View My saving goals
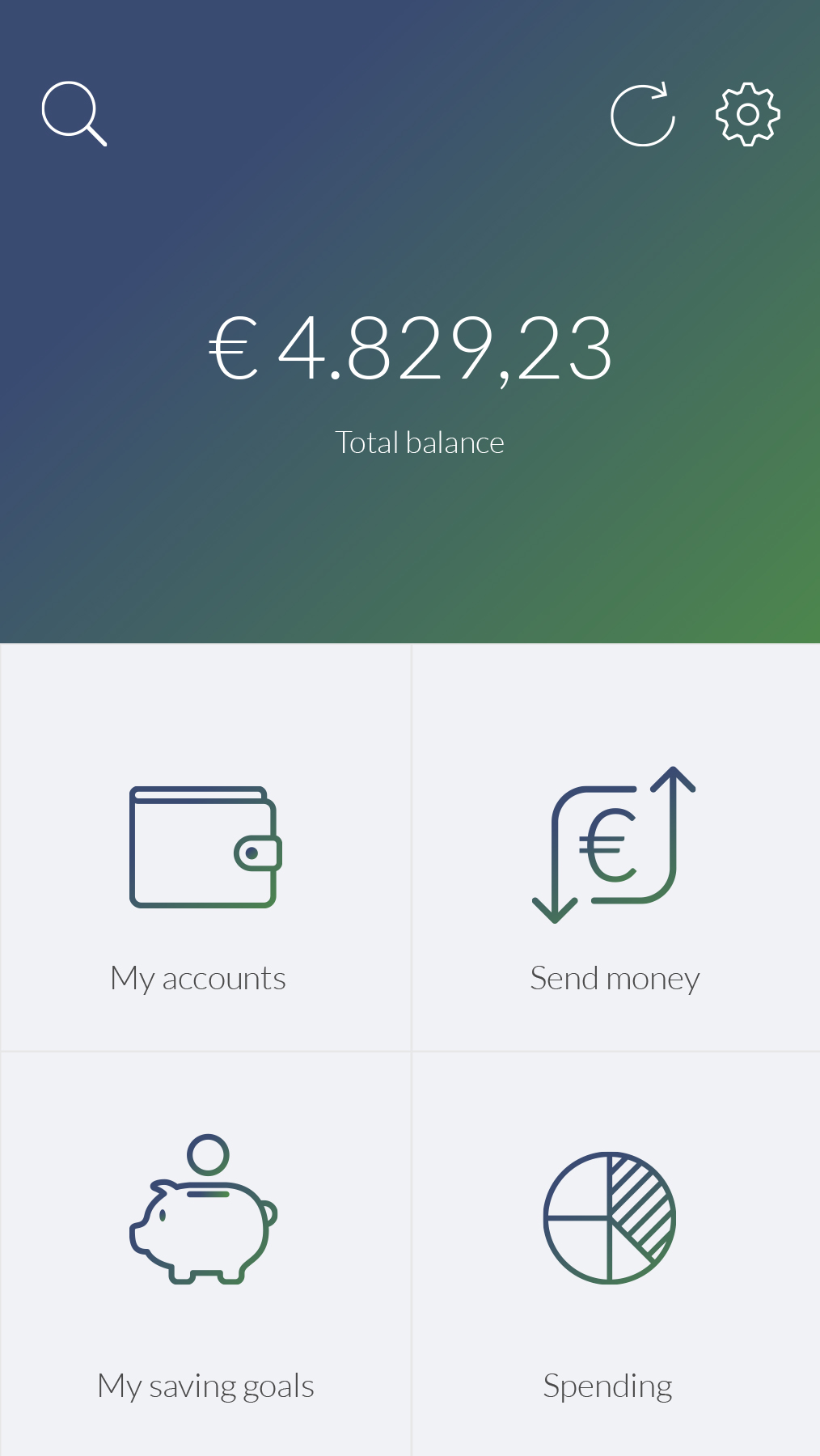 tap(205, 1255)
